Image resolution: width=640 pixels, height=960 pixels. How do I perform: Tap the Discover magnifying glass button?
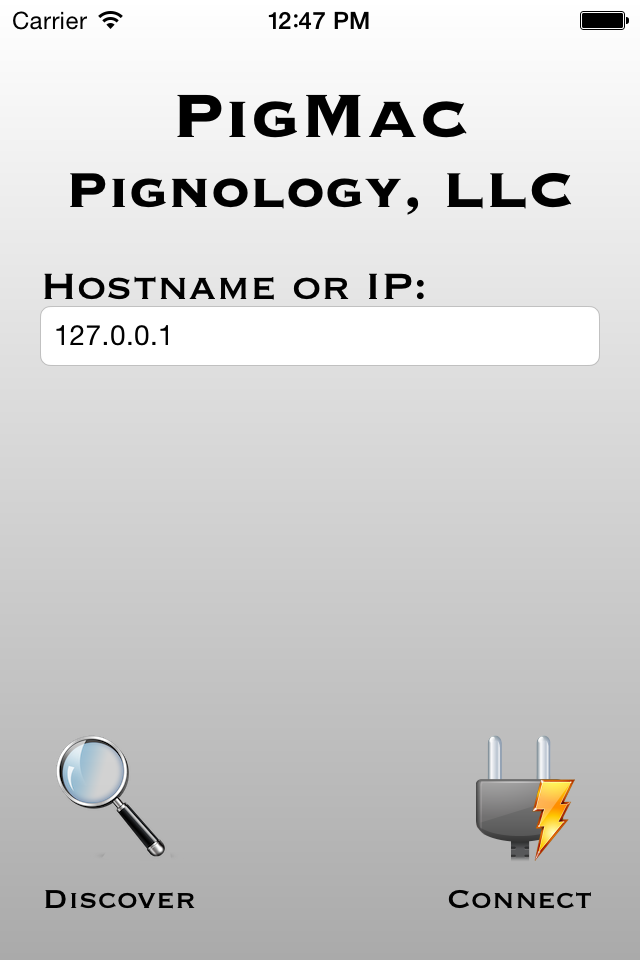[111, 796]
